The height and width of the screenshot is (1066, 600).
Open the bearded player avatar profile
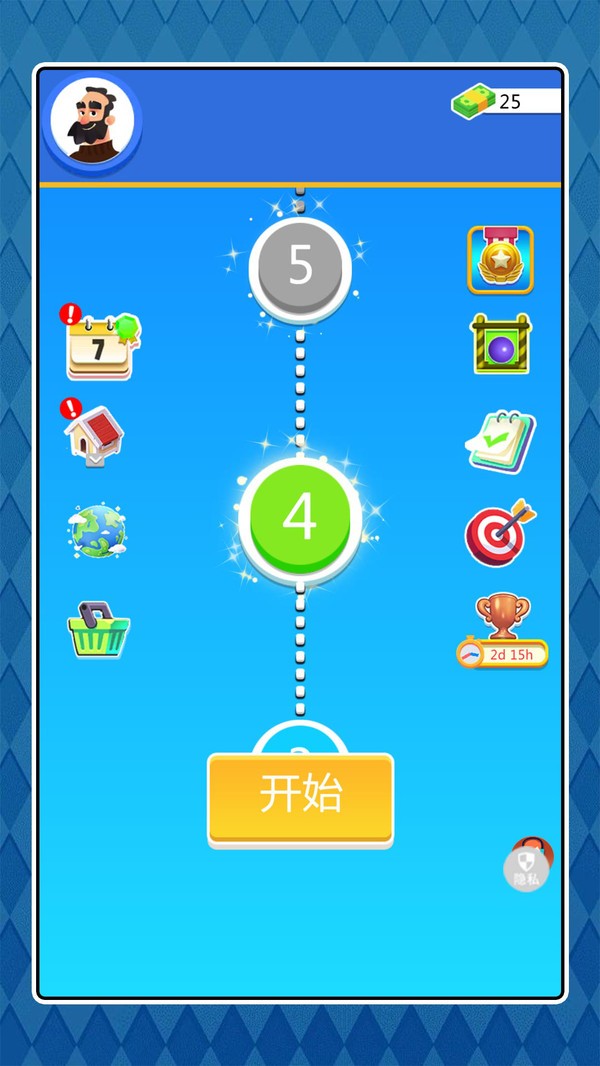pyautogui.click(x=92, y=123)
